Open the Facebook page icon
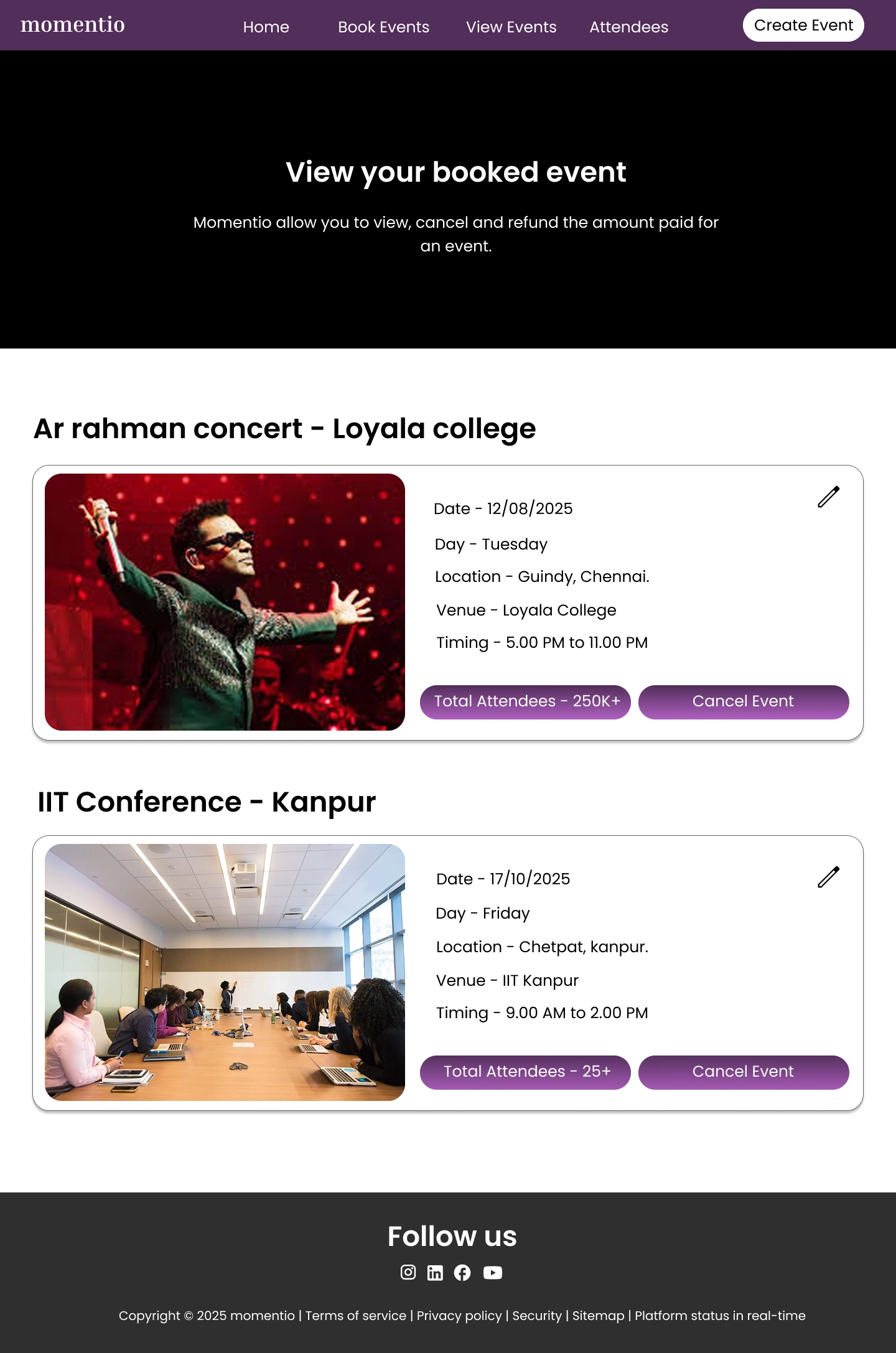Screen dimensions: 896x1353 pyautogui.click(x=462, y=1273)
